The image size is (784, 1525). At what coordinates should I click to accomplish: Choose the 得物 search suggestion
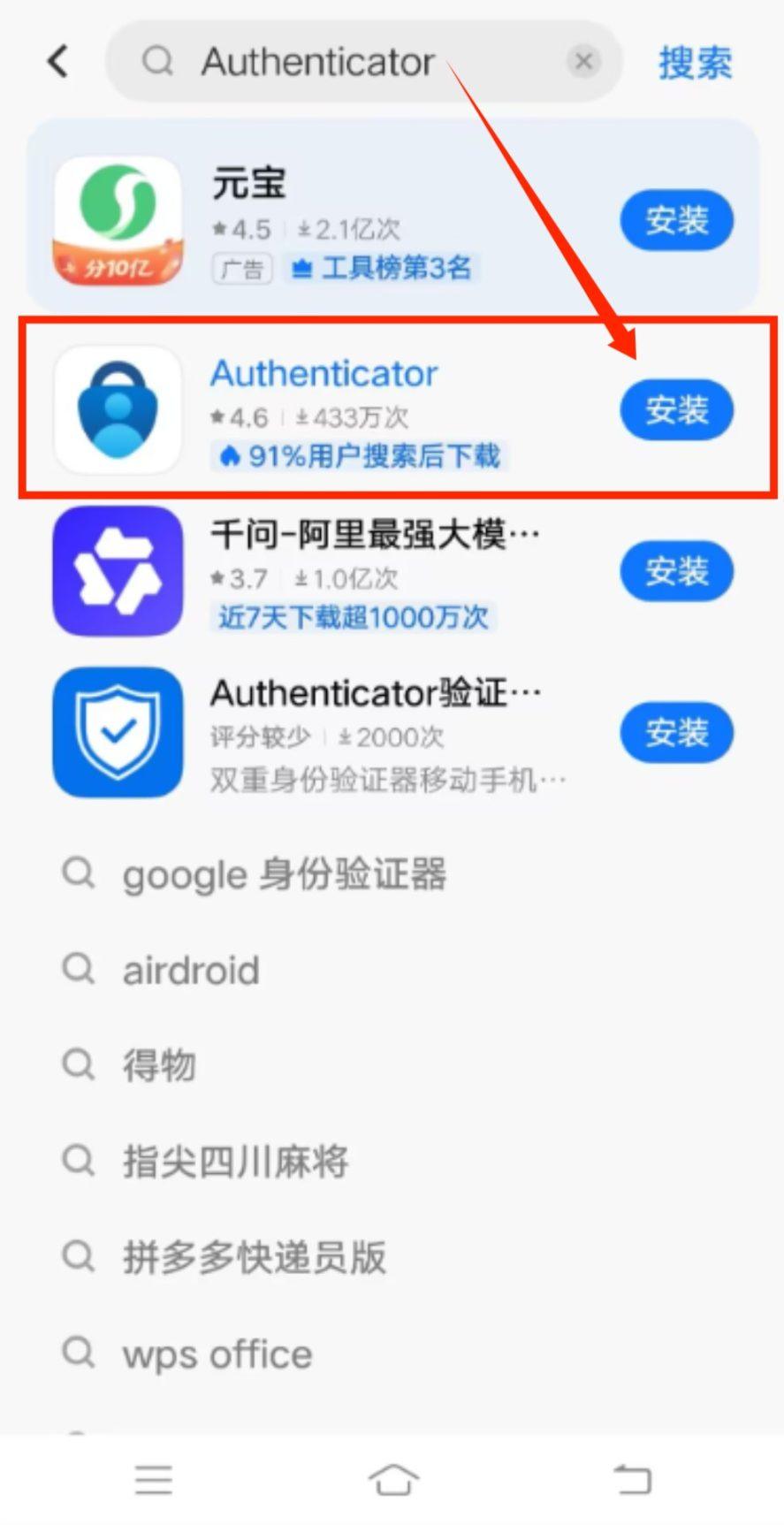[159, 1065]
